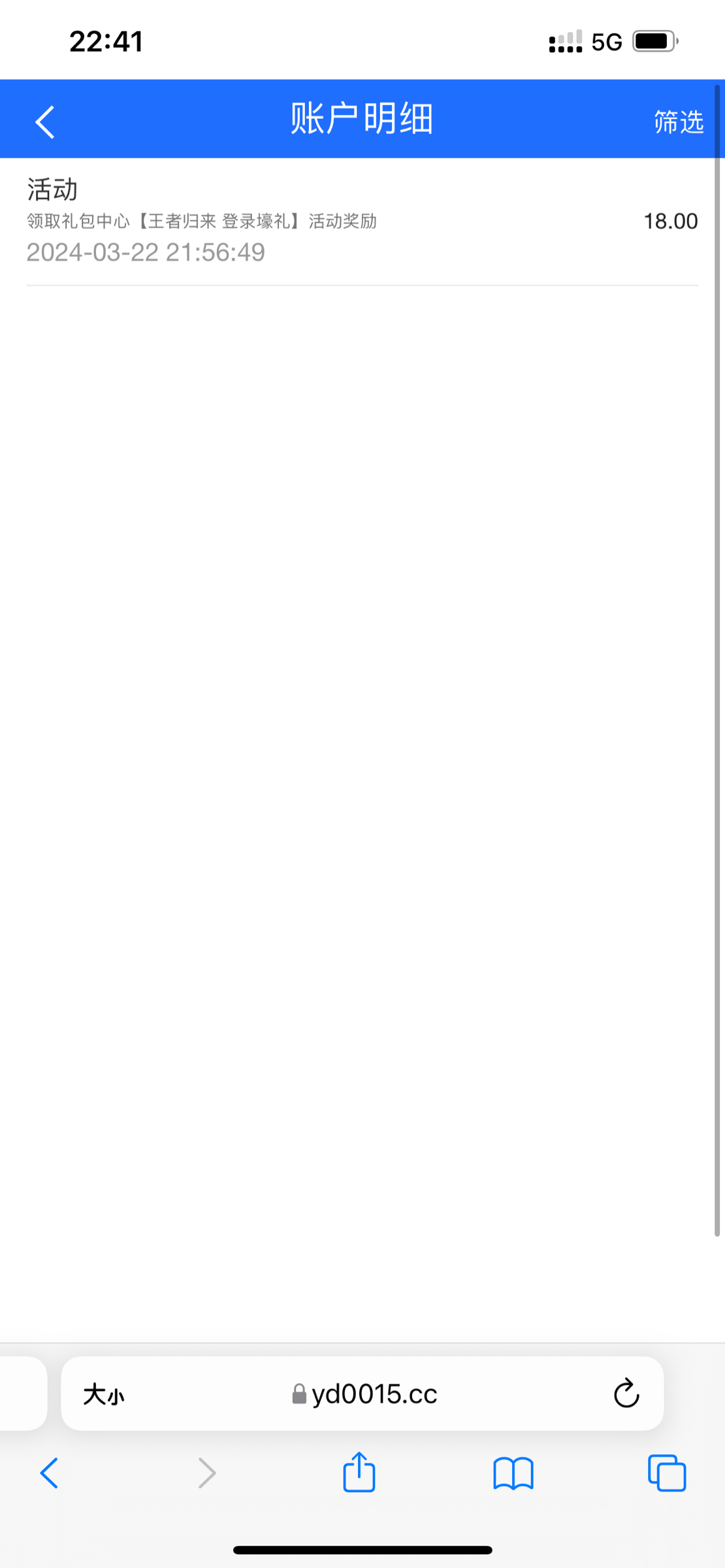Image resolution: width=725 pixels, height=1568 pixels.
Task: Reload the page with the refresh icon
Action: pos(626,1394)
